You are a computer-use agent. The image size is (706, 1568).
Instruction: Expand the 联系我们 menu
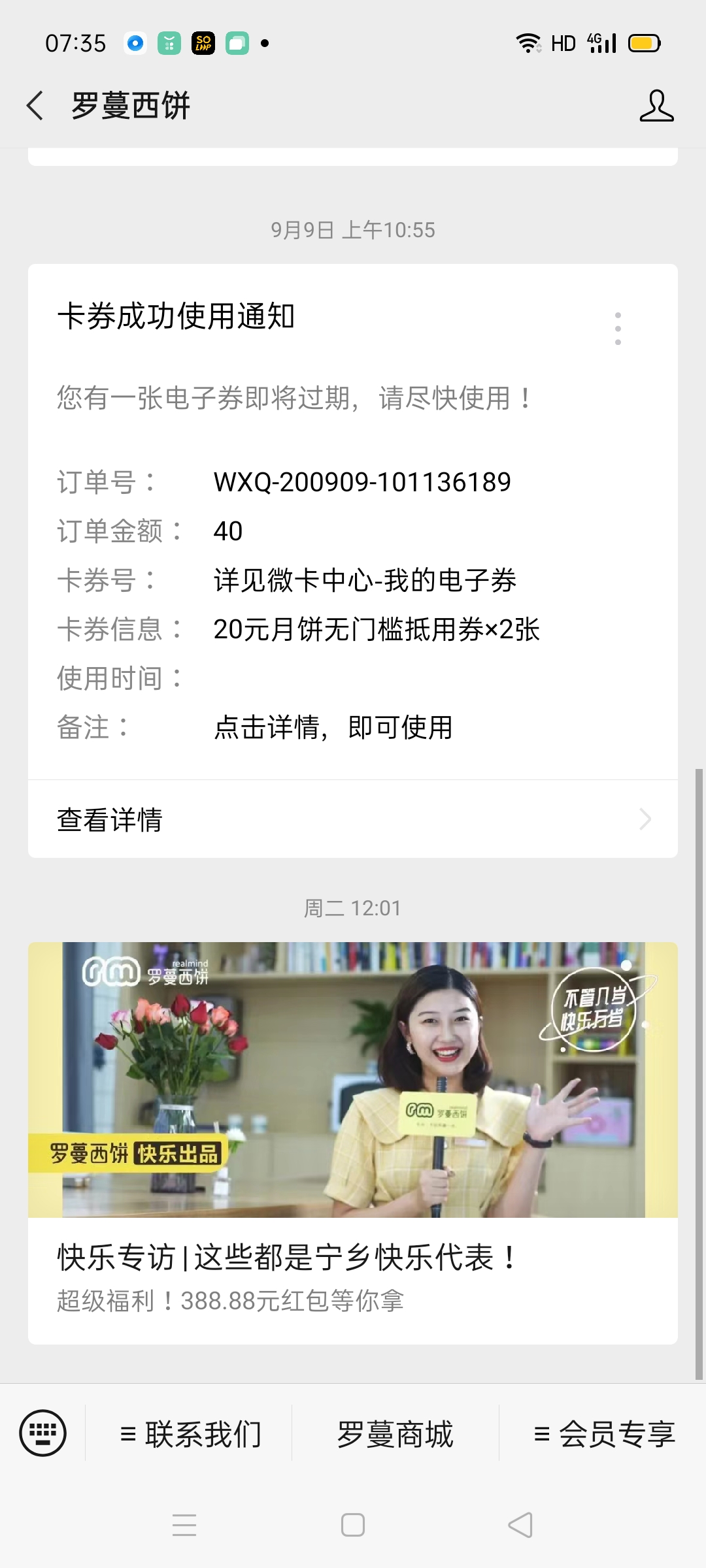coord(189,1434)
